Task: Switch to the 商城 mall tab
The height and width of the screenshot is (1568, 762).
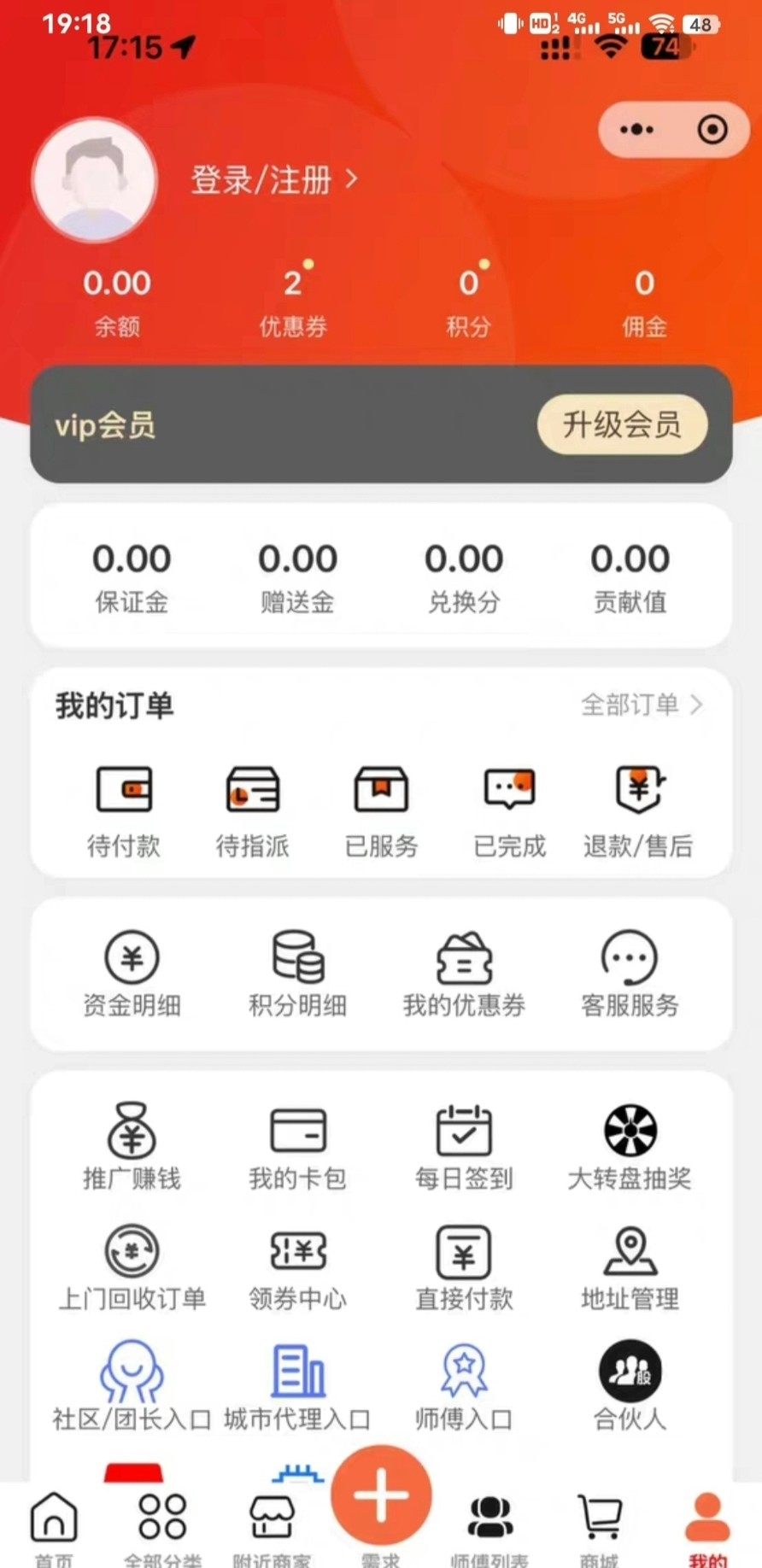Action: pos(599,1526)
